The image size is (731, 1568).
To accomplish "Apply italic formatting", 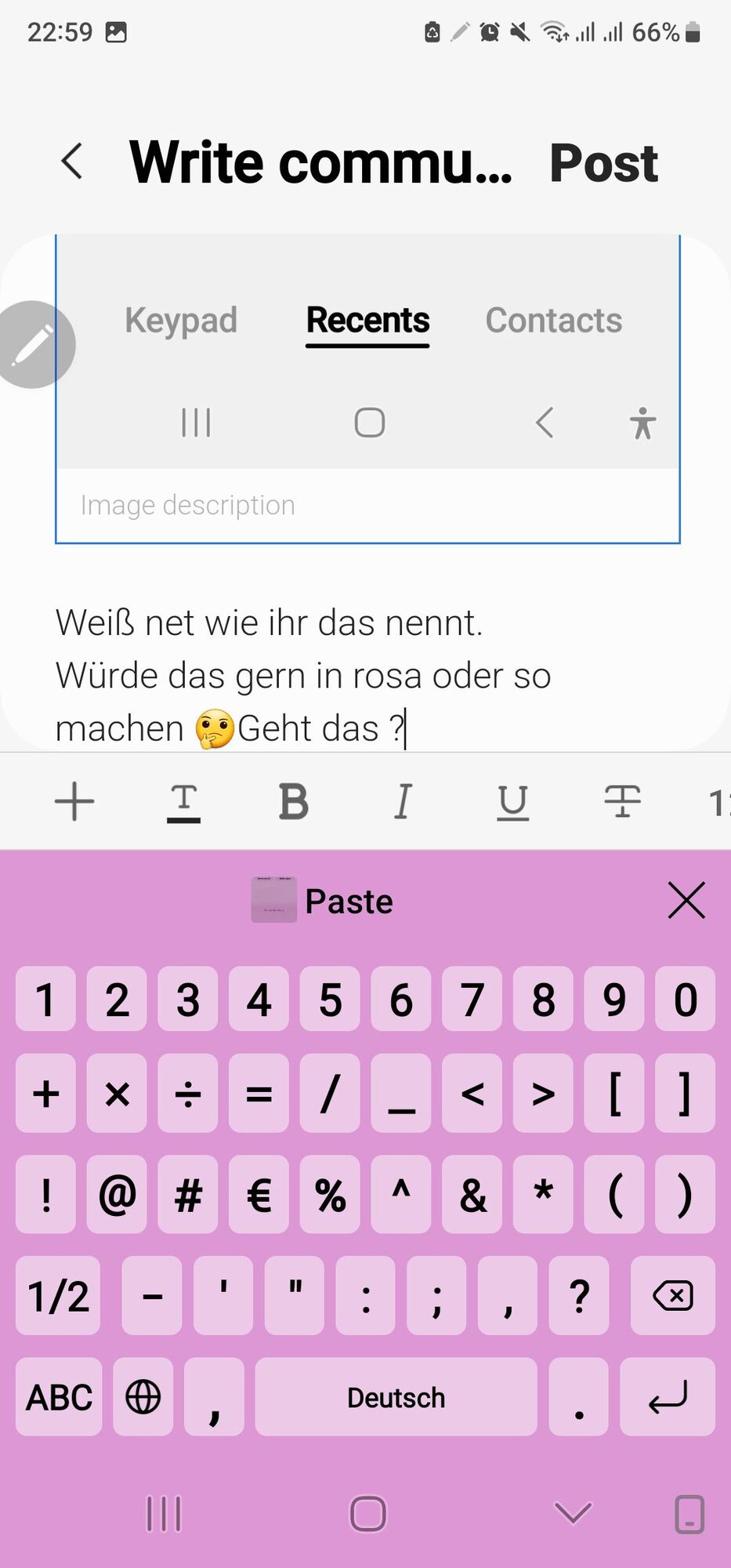I will point(403,802).
